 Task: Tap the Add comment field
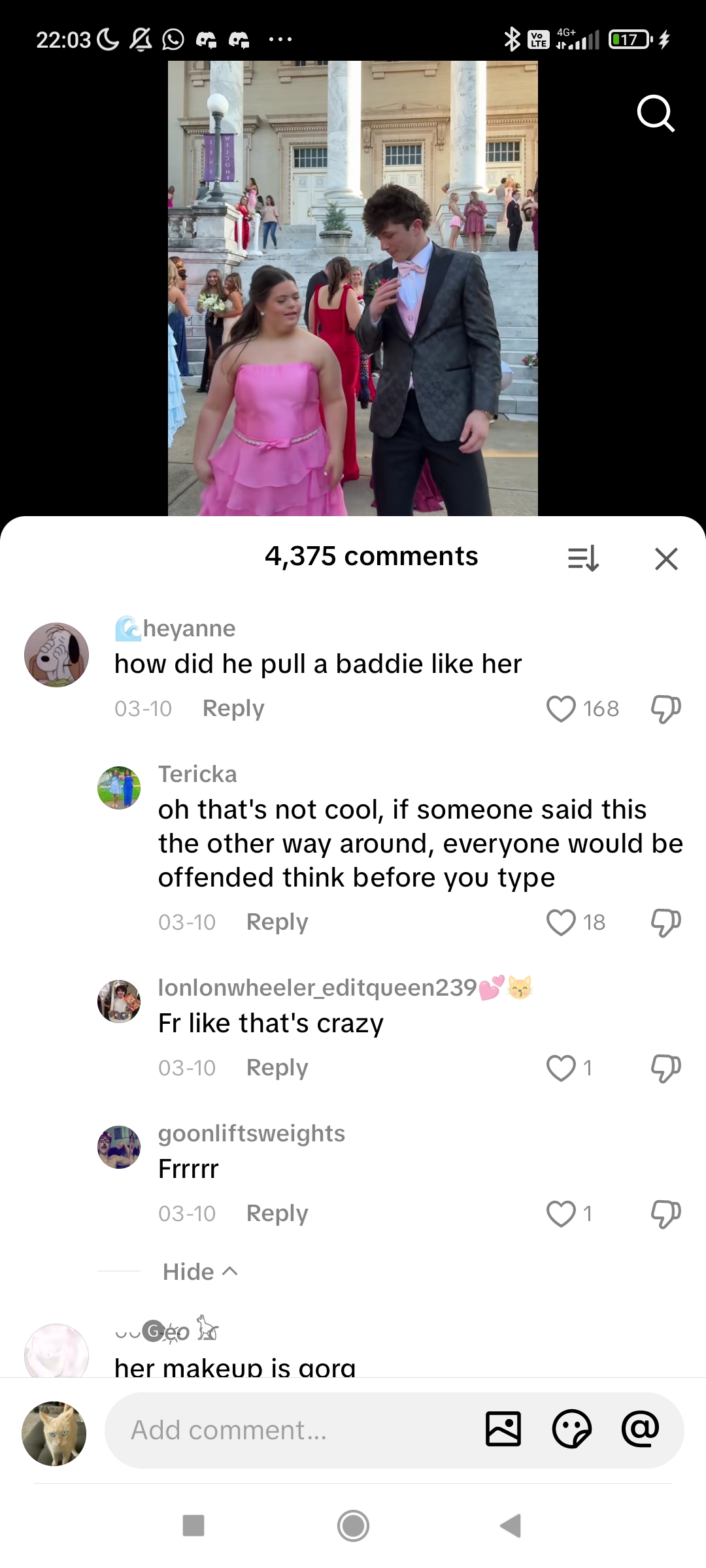[288, 1430]
